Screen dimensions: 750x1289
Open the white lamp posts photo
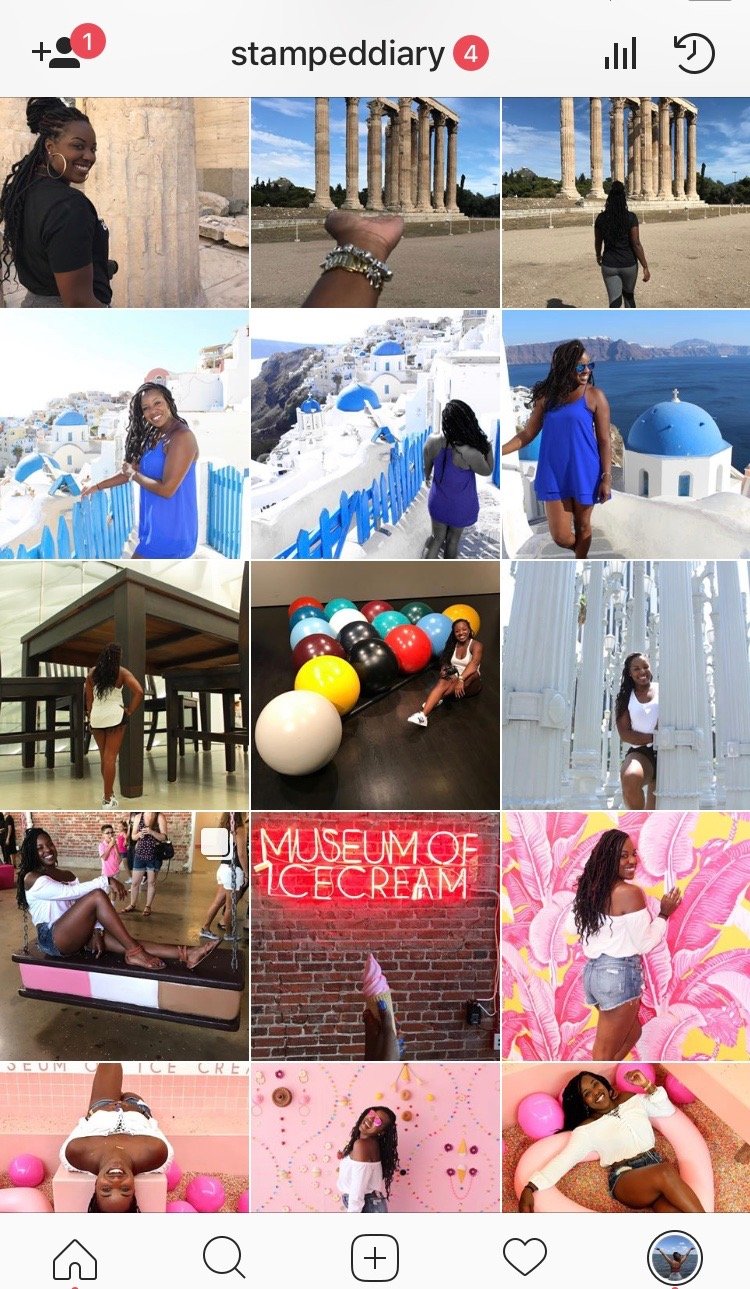click(626, 684)
